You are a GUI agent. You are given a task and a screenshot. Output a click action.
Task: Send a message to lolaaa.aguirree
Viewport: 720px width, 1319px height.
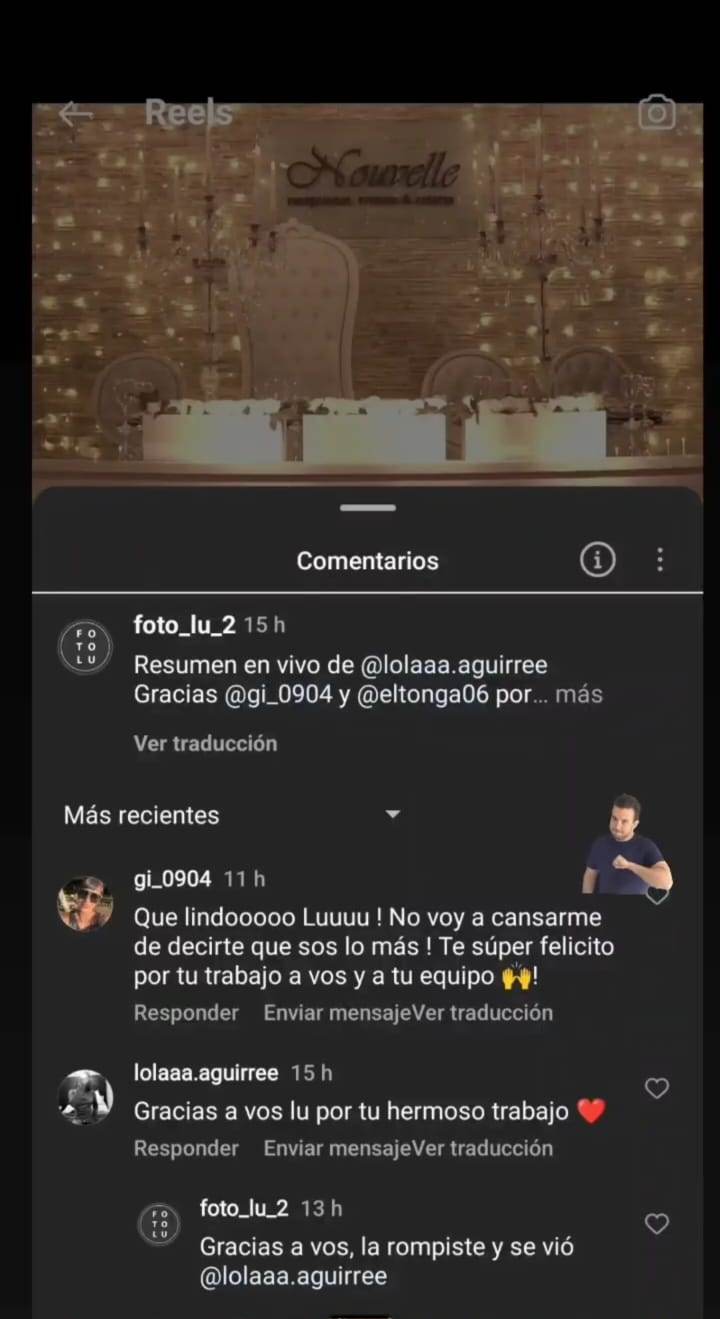click(x=337, y=1148)
